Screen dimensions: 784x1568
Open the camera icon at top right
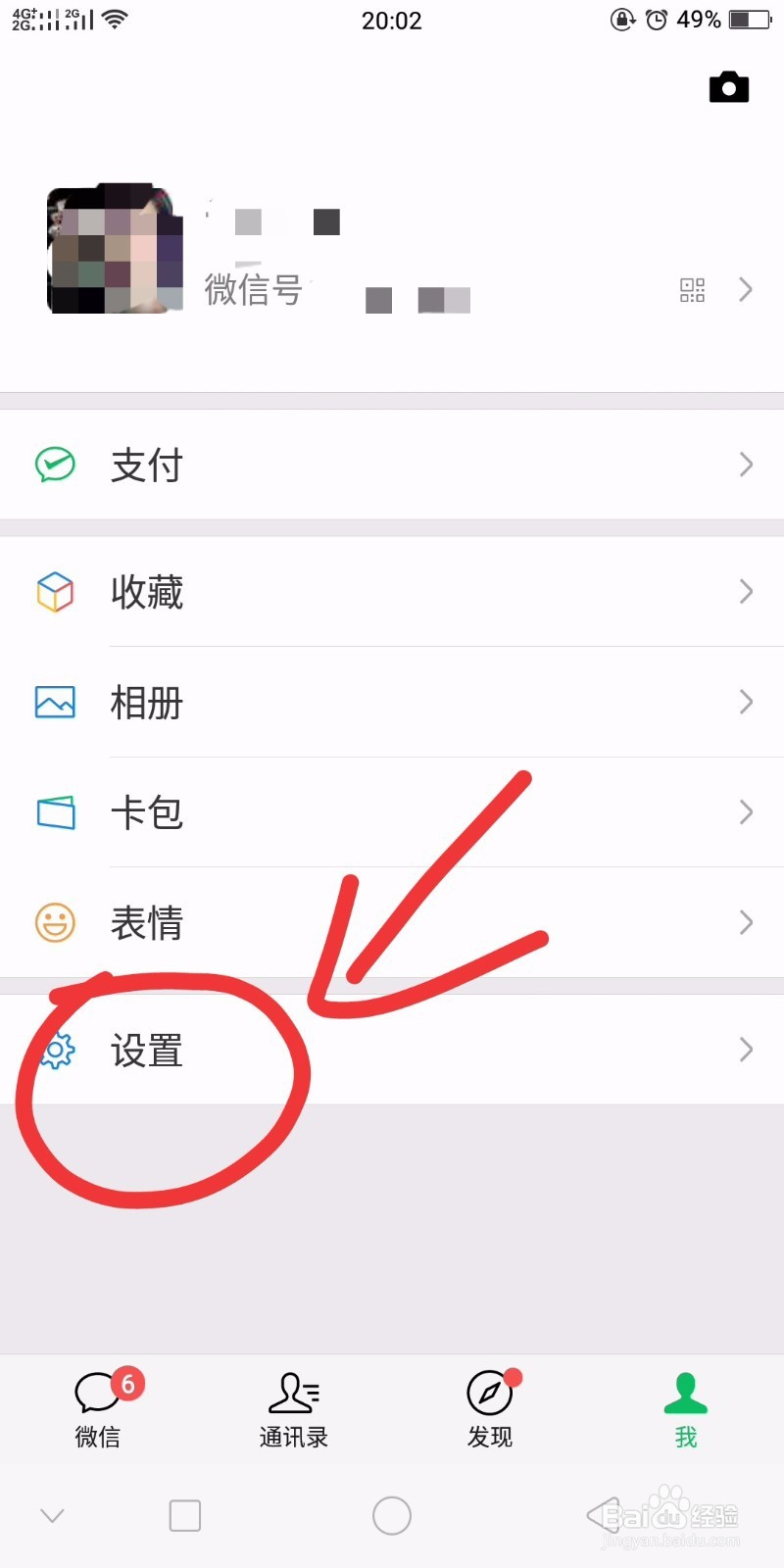pos(729,87)
